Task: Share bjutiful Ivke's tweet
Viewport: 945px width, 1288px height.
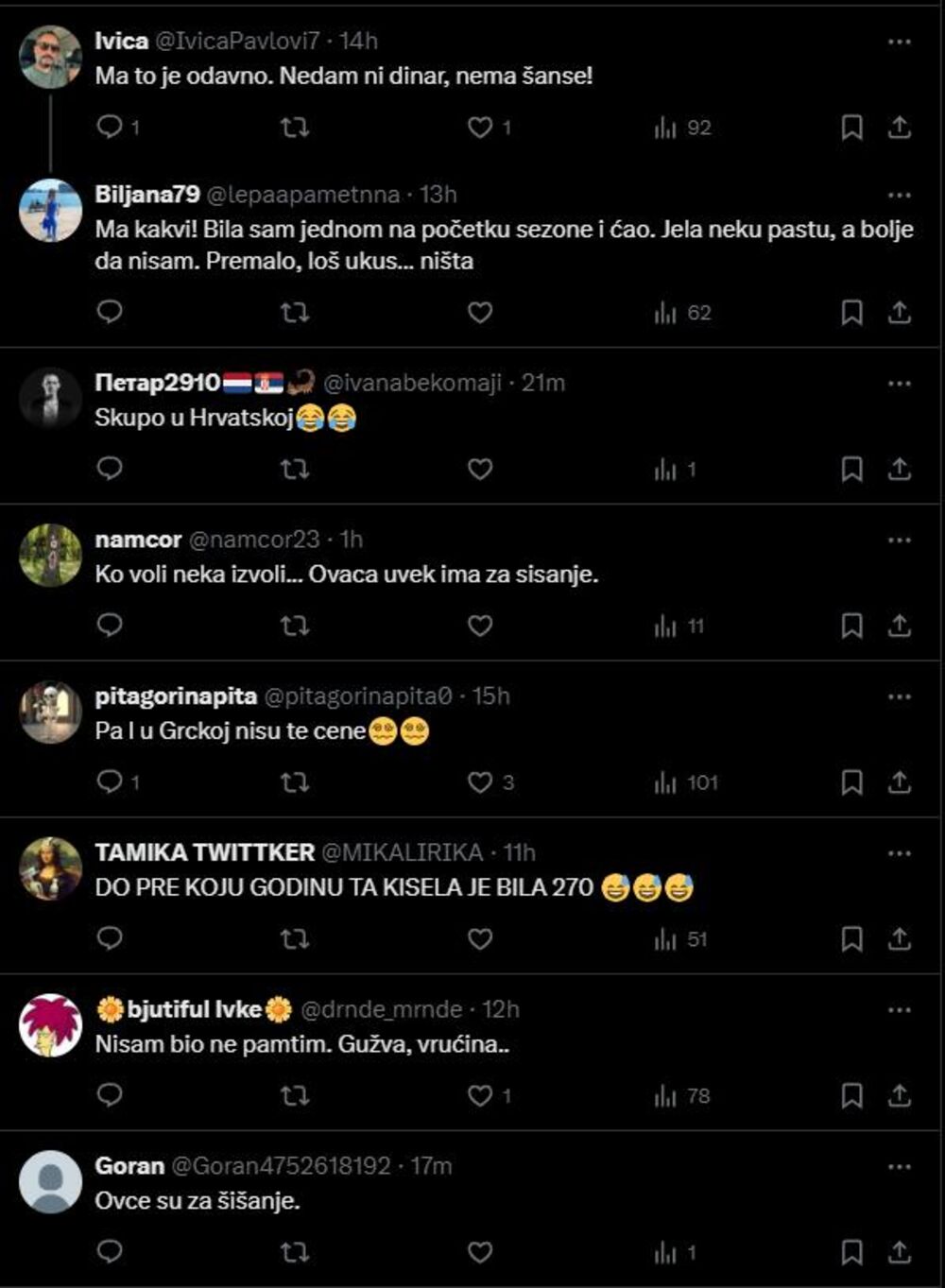Action: tap(899, 1095)
